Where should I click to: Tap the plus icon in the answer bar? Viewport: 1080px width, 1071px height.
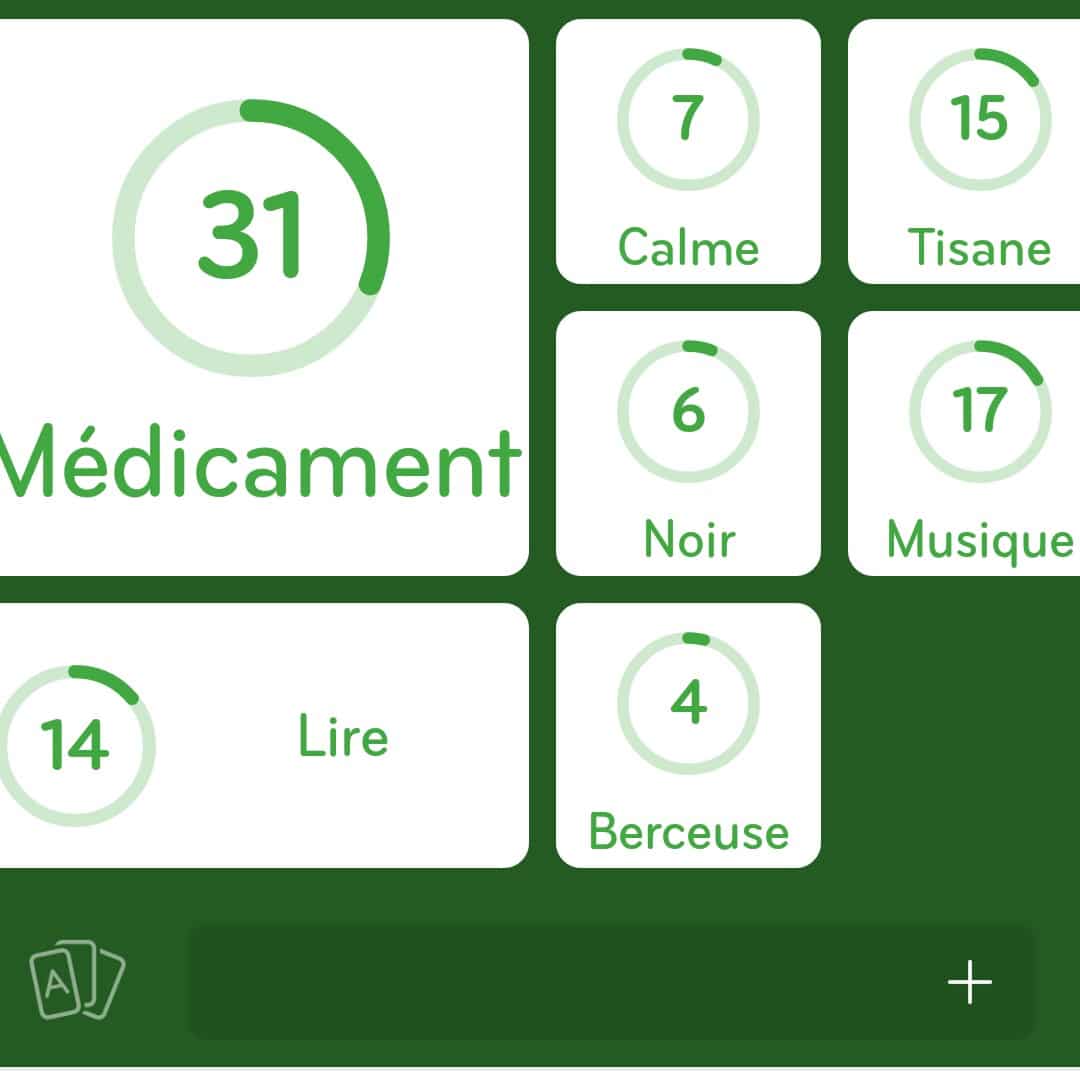[x=969, y=982]
